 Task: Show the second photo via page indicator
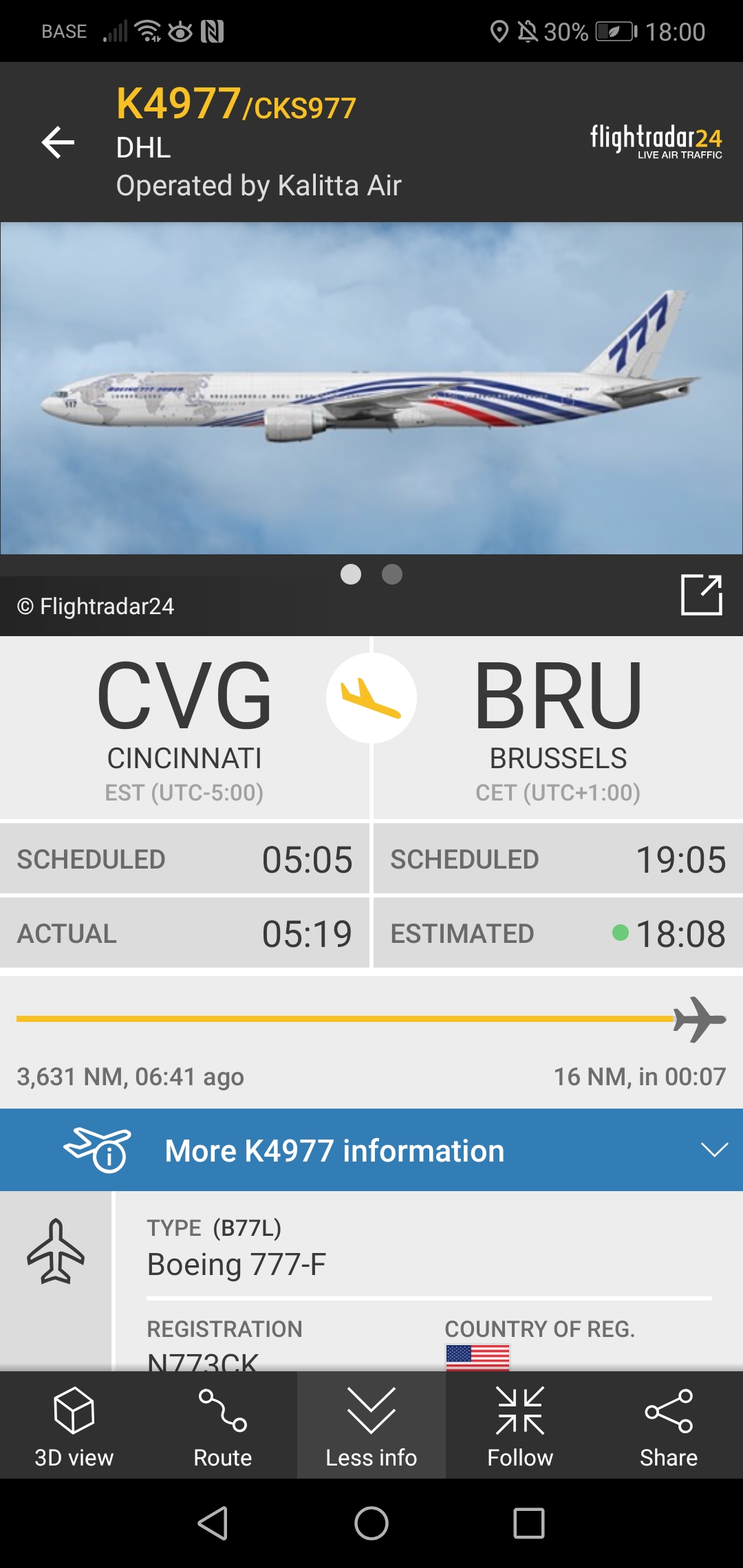392,574
